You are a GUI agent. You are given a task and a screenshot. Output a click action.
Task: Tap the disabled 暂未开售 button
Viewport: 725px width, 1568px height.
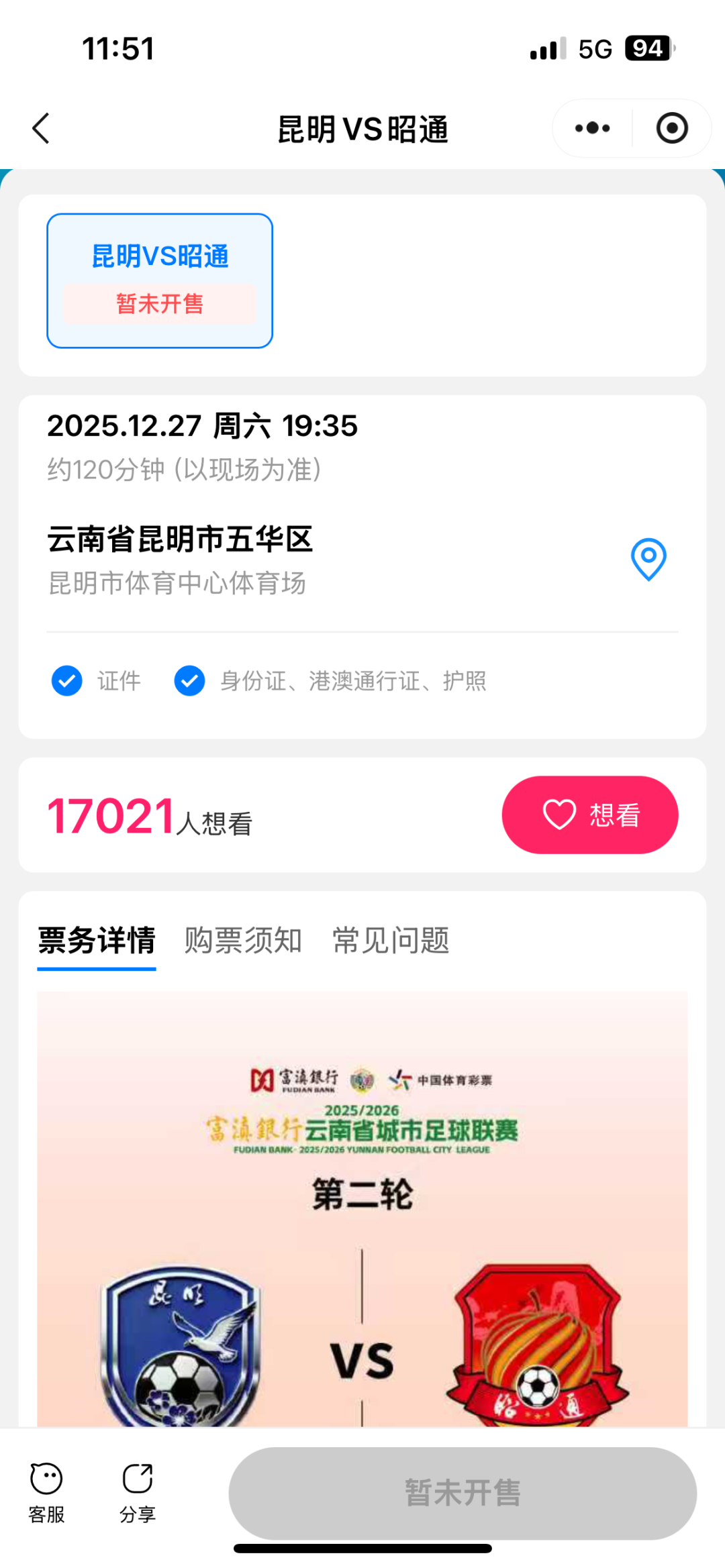point(462,1492)
